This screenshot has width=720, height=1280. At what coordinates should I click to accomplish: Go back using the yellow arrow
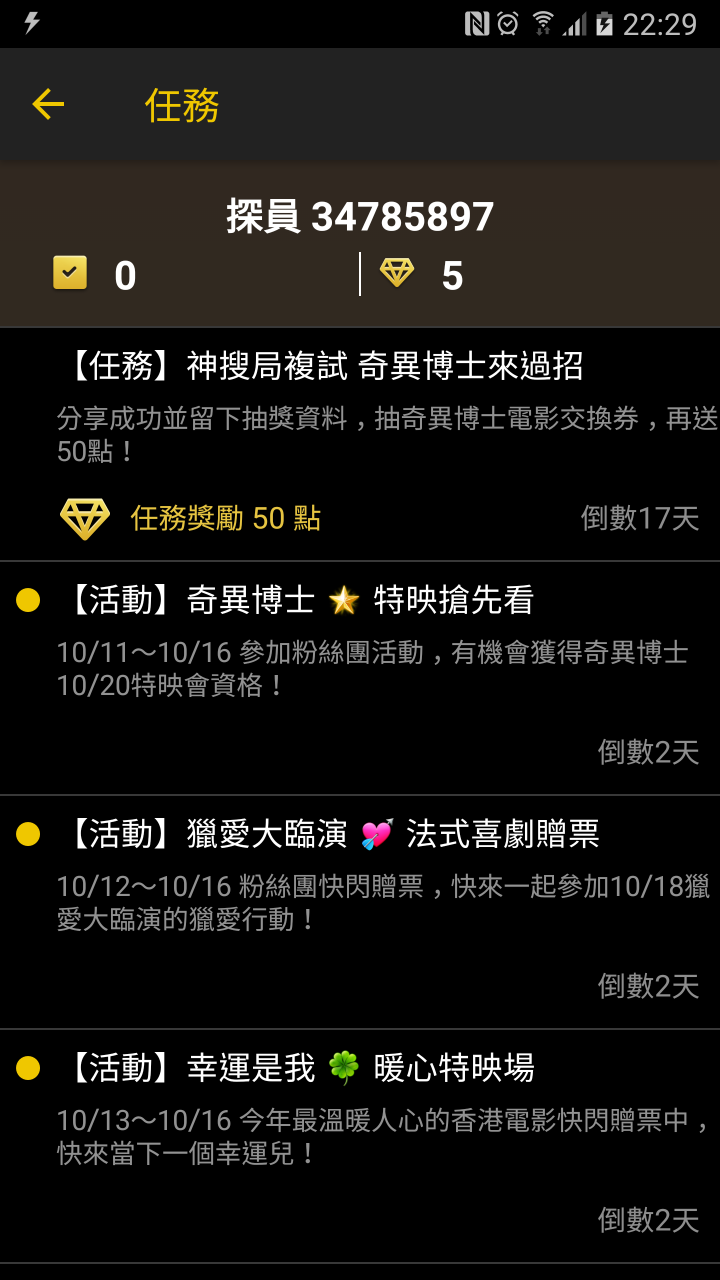pos(48,104)
